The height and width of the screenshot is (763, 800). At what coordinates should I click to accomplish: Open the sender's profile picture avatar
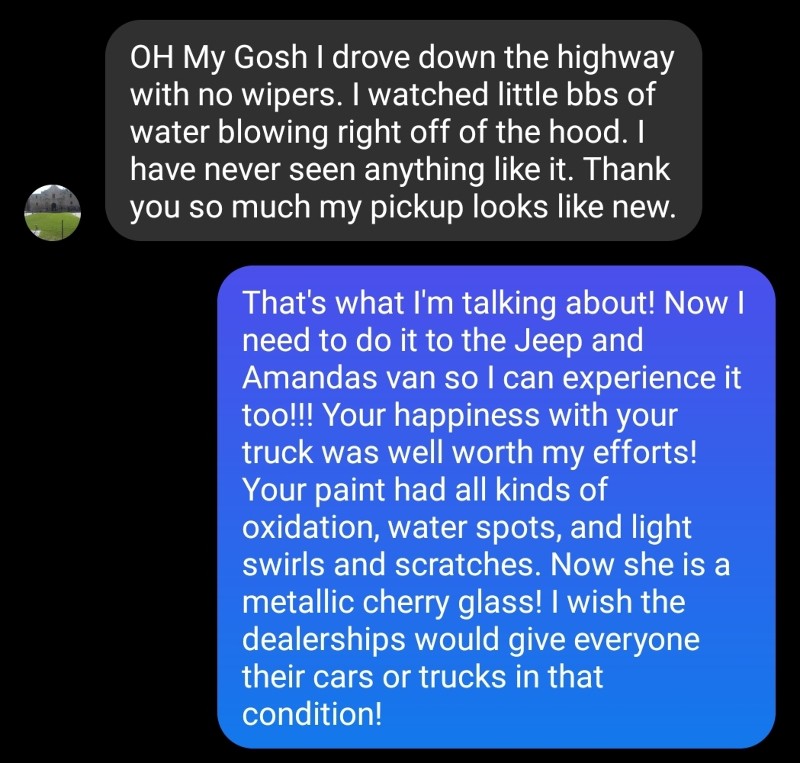click(x=51, y=213)
